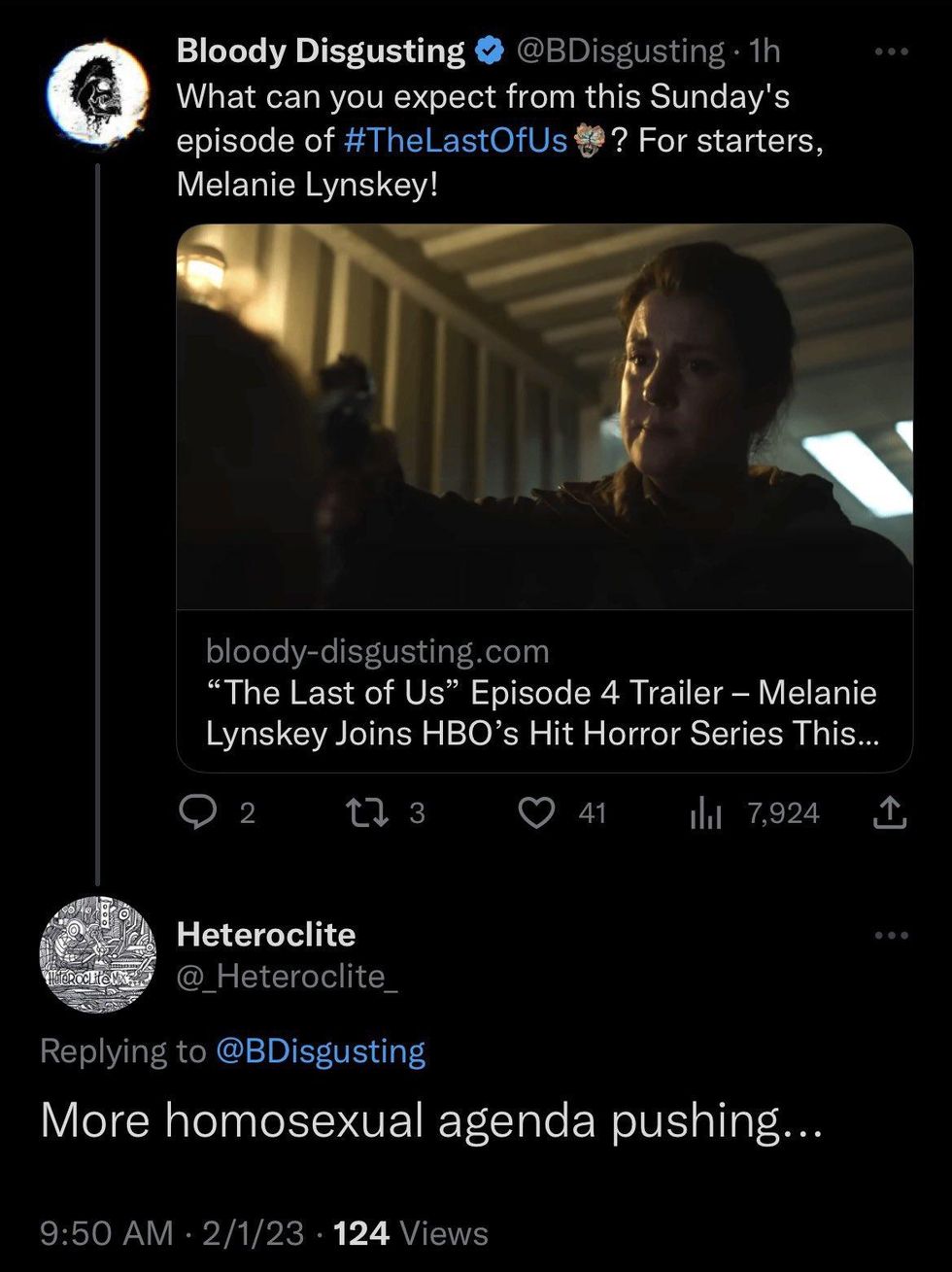Open the @BDisgusting mention link
This screenshot has height=1272, width=952.
tap(320, 1051)
